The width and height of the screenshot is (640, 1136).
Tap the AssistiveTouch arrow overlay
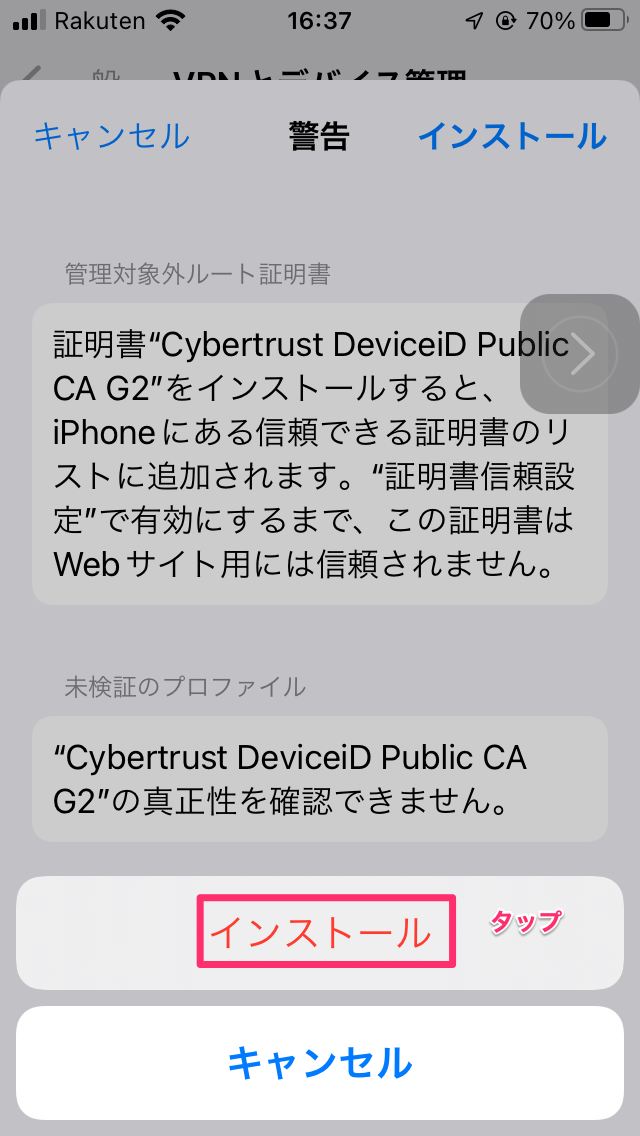pos(579,354)
